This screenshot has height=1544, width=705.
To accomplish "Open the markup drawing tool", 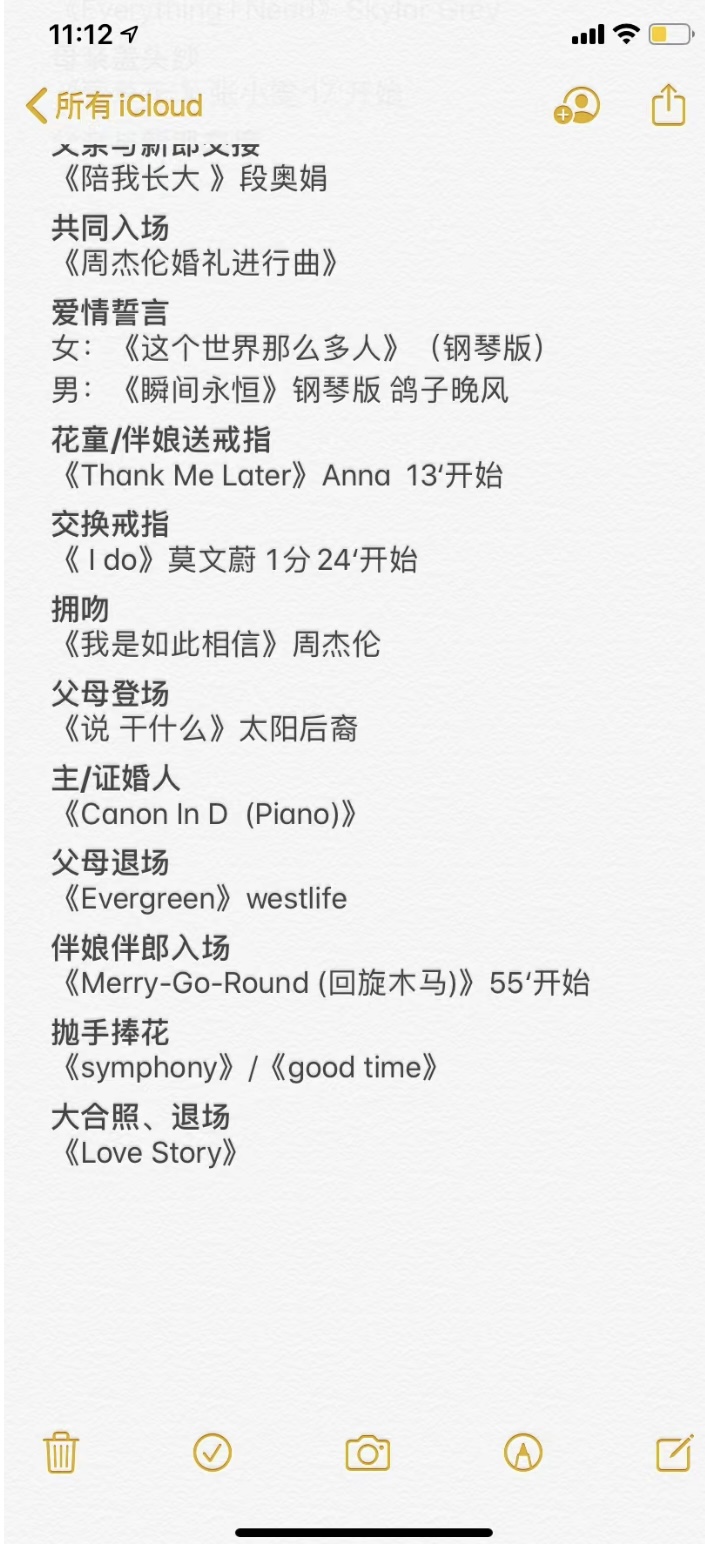I will pos(523,1452).
